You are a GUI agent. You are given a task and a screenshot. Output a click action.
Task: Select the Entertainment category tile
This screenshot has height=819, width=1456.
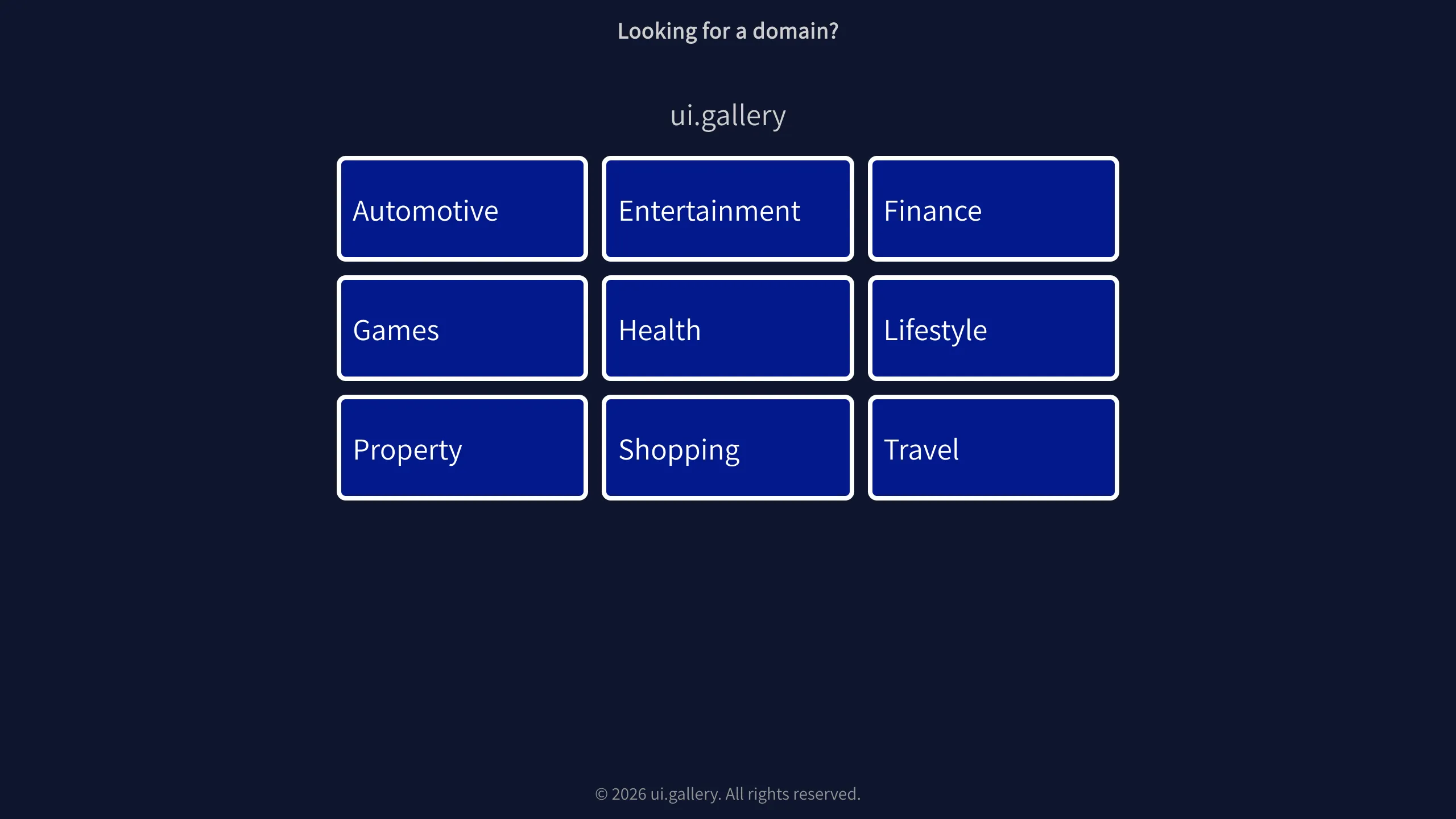tap(727, 209)
